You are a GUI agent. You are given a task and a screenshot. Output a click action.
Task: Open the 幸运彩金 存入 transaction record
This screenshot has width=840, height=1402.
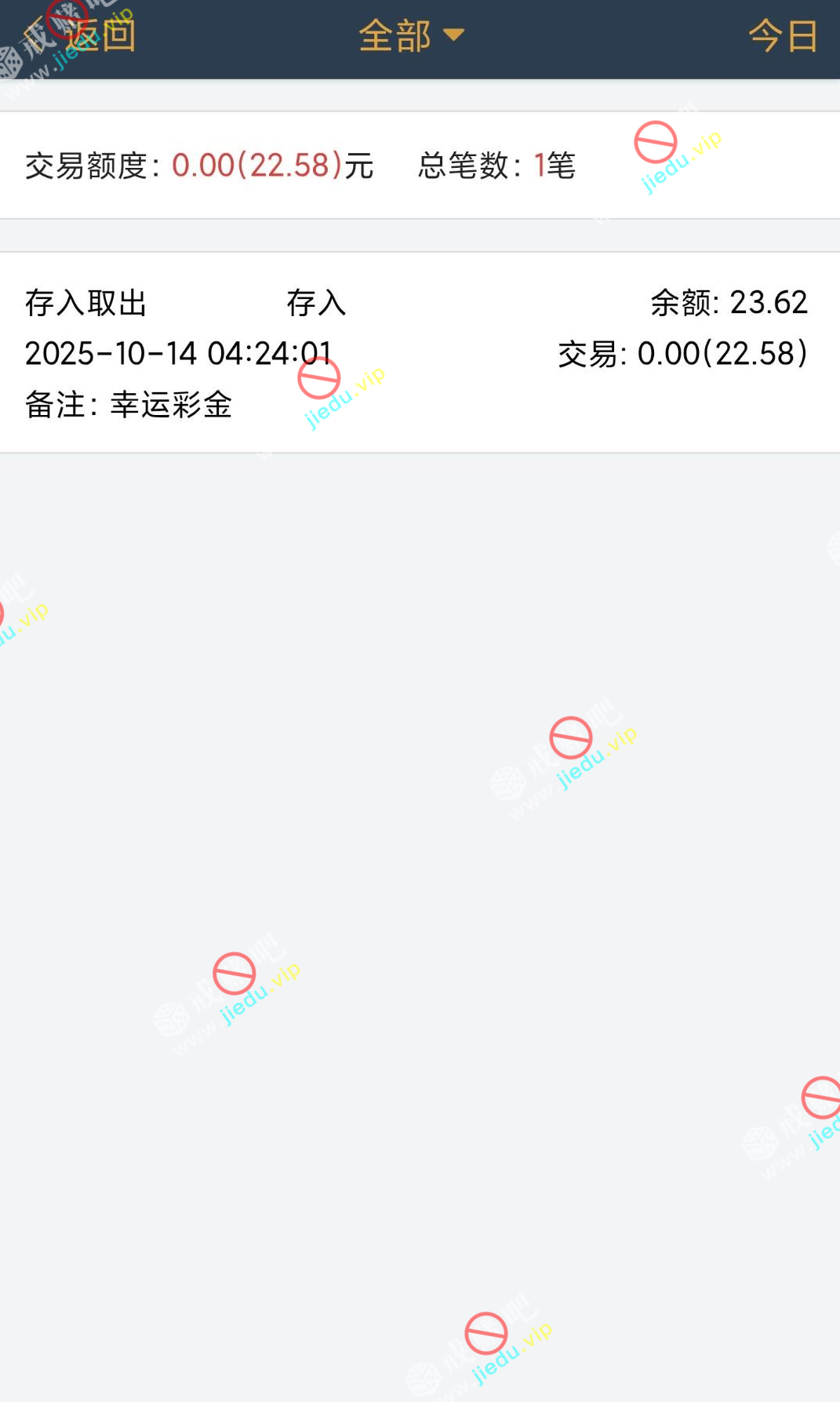pos(420,353)
